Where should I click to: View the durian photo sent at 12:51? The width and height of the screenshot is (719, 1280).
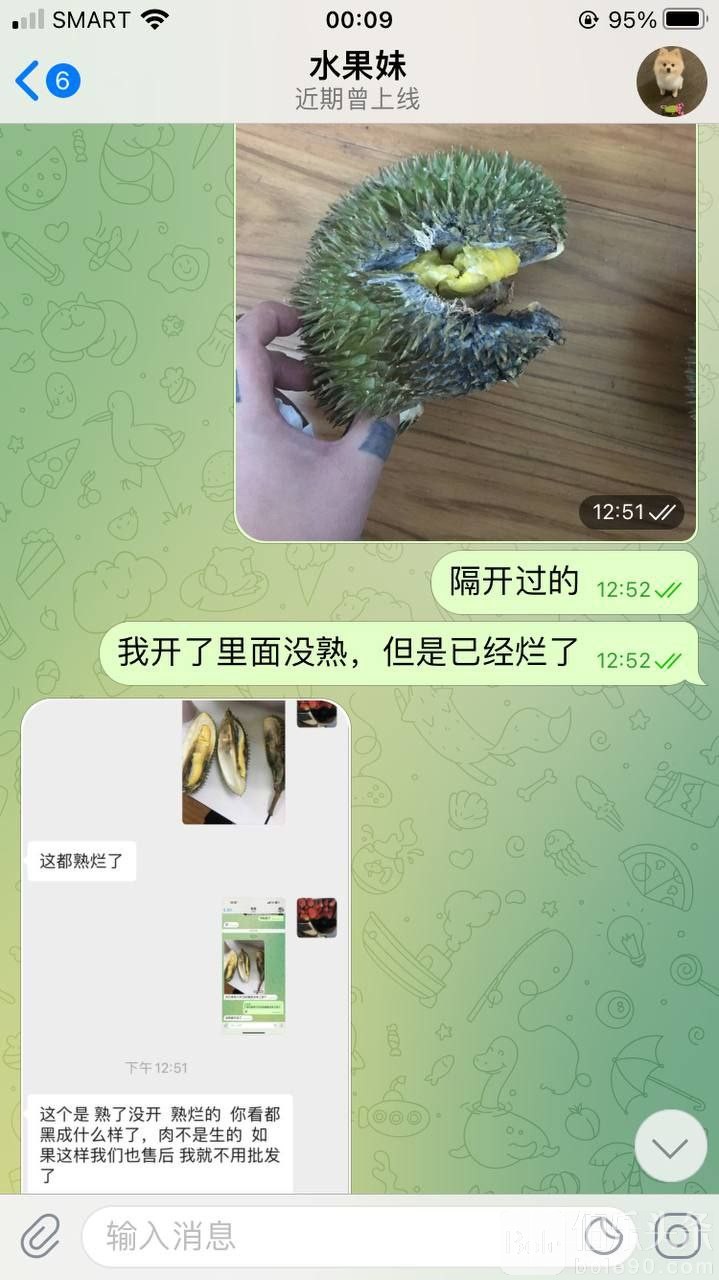click(466, 330)
